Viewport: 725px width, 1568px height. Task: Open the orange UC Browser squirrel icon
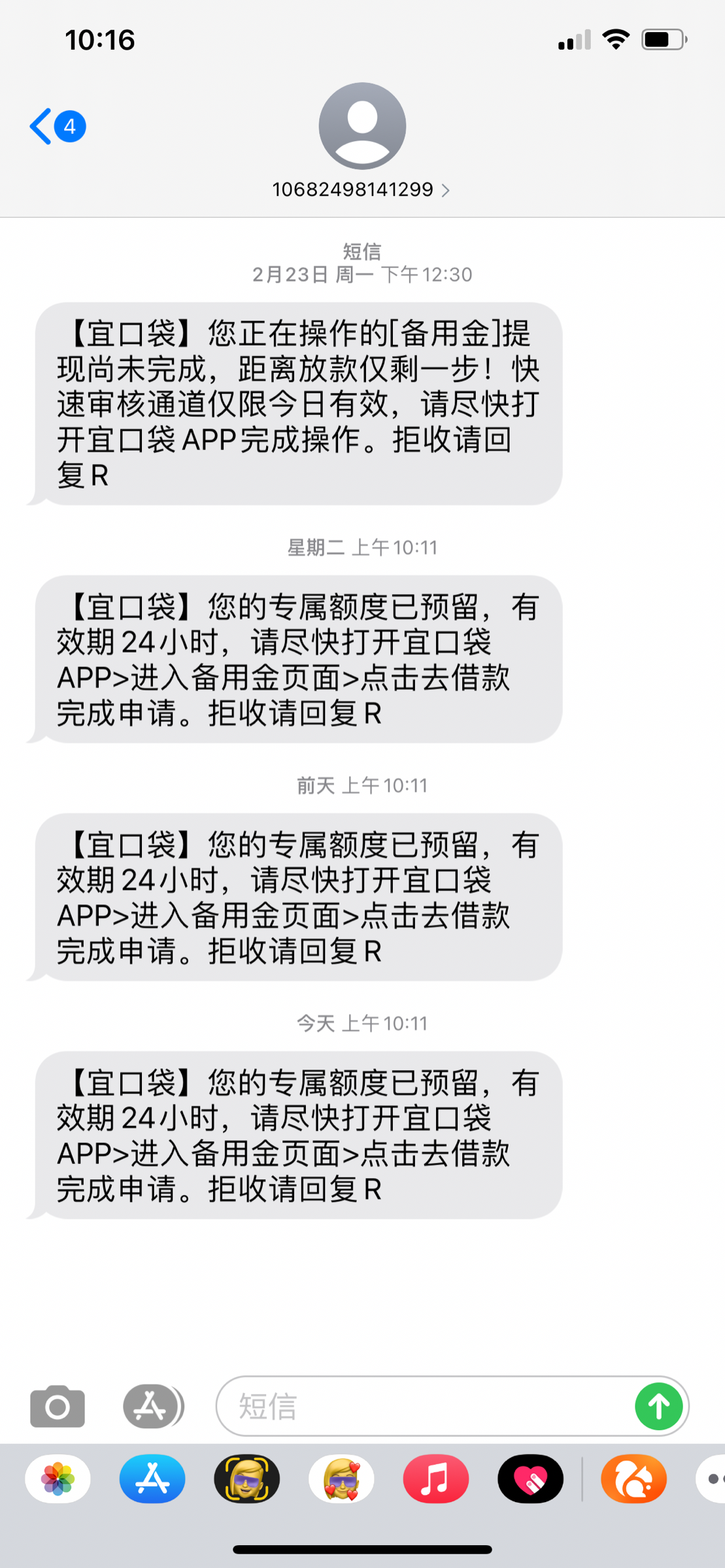(x=633, y=1480)
